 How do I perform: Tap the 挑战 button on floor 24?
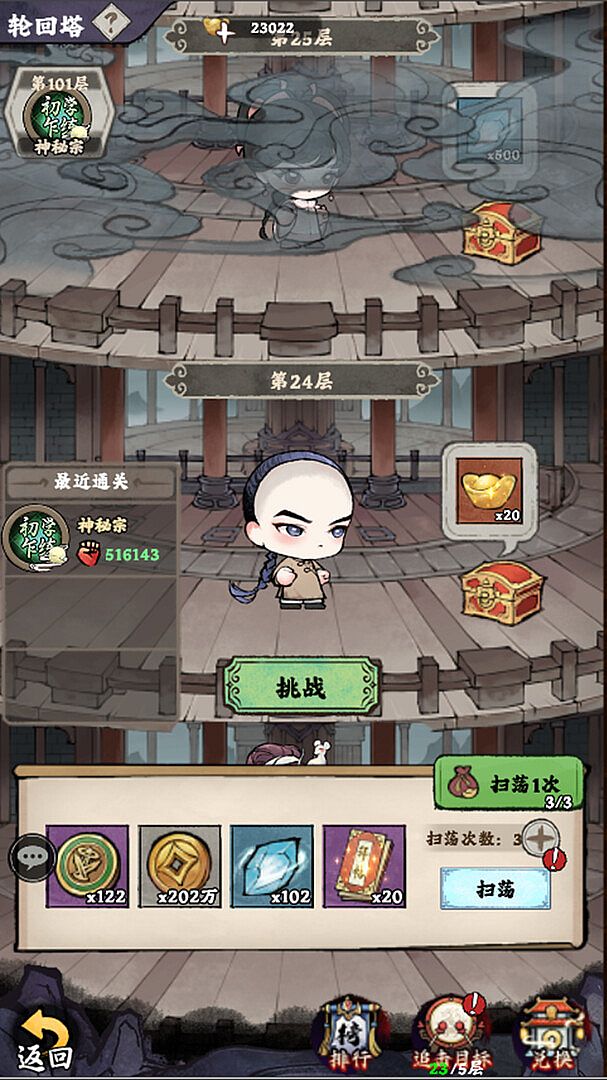(301, 688)
